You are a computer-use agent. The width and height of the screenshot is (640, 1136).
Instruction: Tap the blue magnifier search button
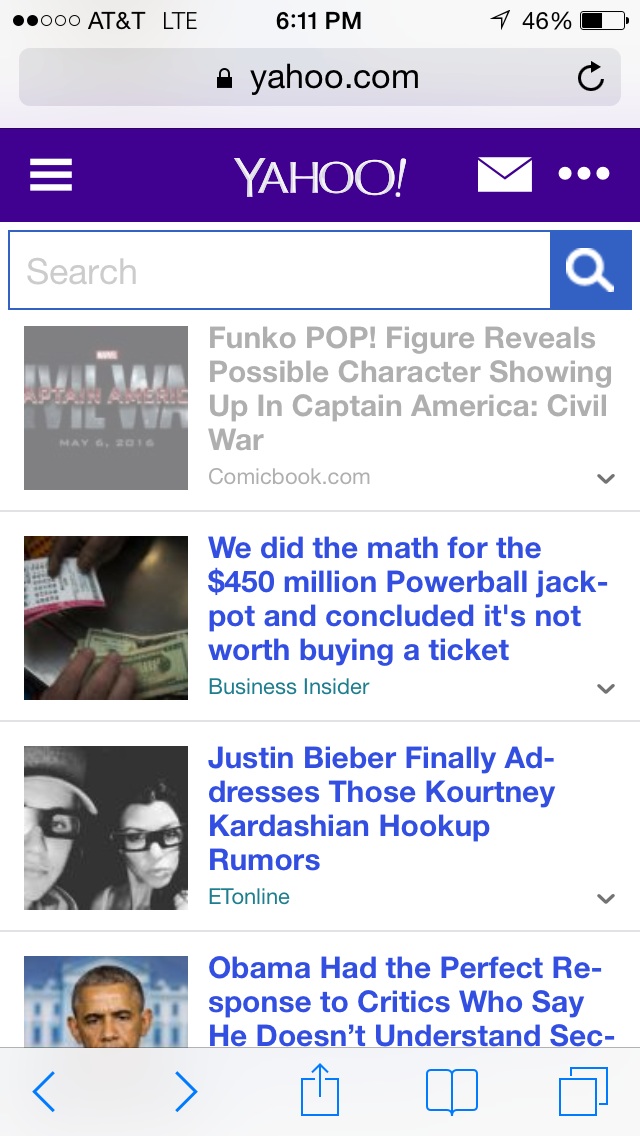click(590, 270)
